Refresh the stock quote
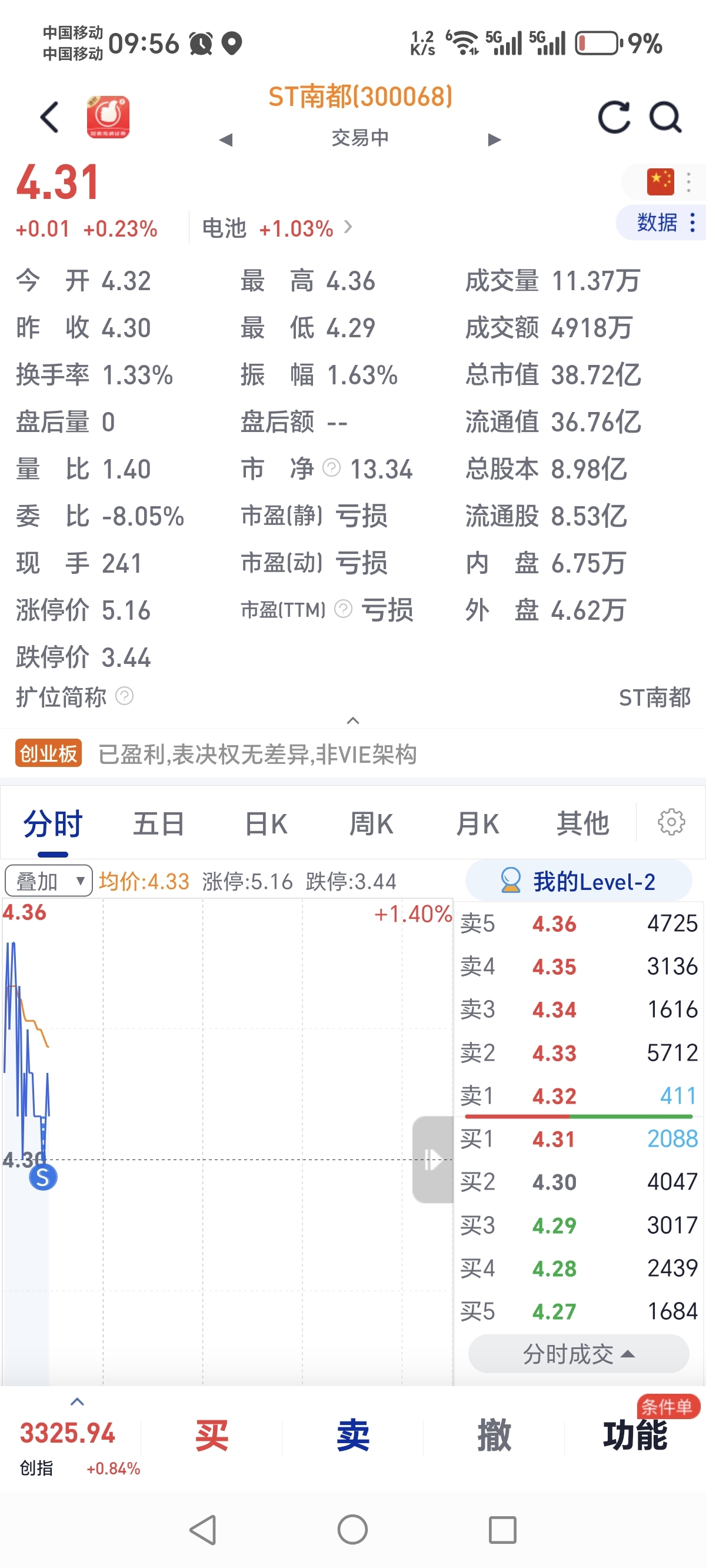Viewport: 706px width, 1568px height. tap(614, 117)
